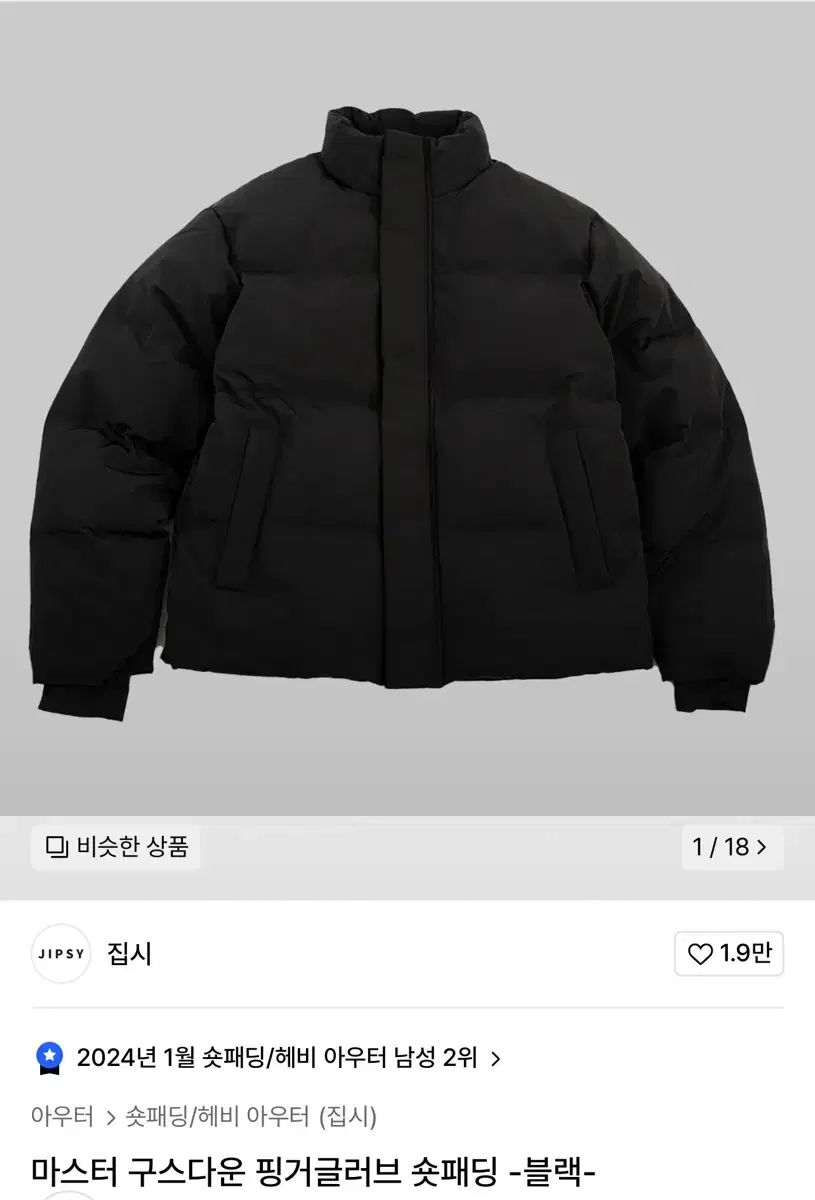This screenshot has width=815, height=1200.
Task: Like the brand with the 1.9만 heart button
Action: (x=729, y=953)
